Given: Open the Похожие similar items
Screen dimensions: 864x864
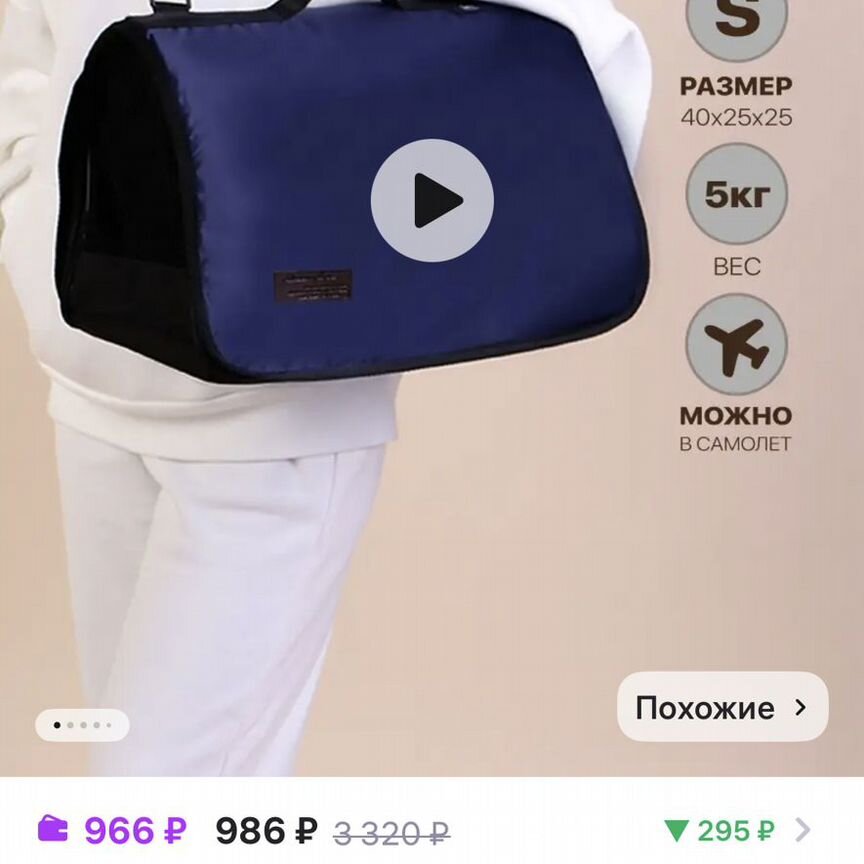Looking at the screenshot, I should [x=722, y=707].
